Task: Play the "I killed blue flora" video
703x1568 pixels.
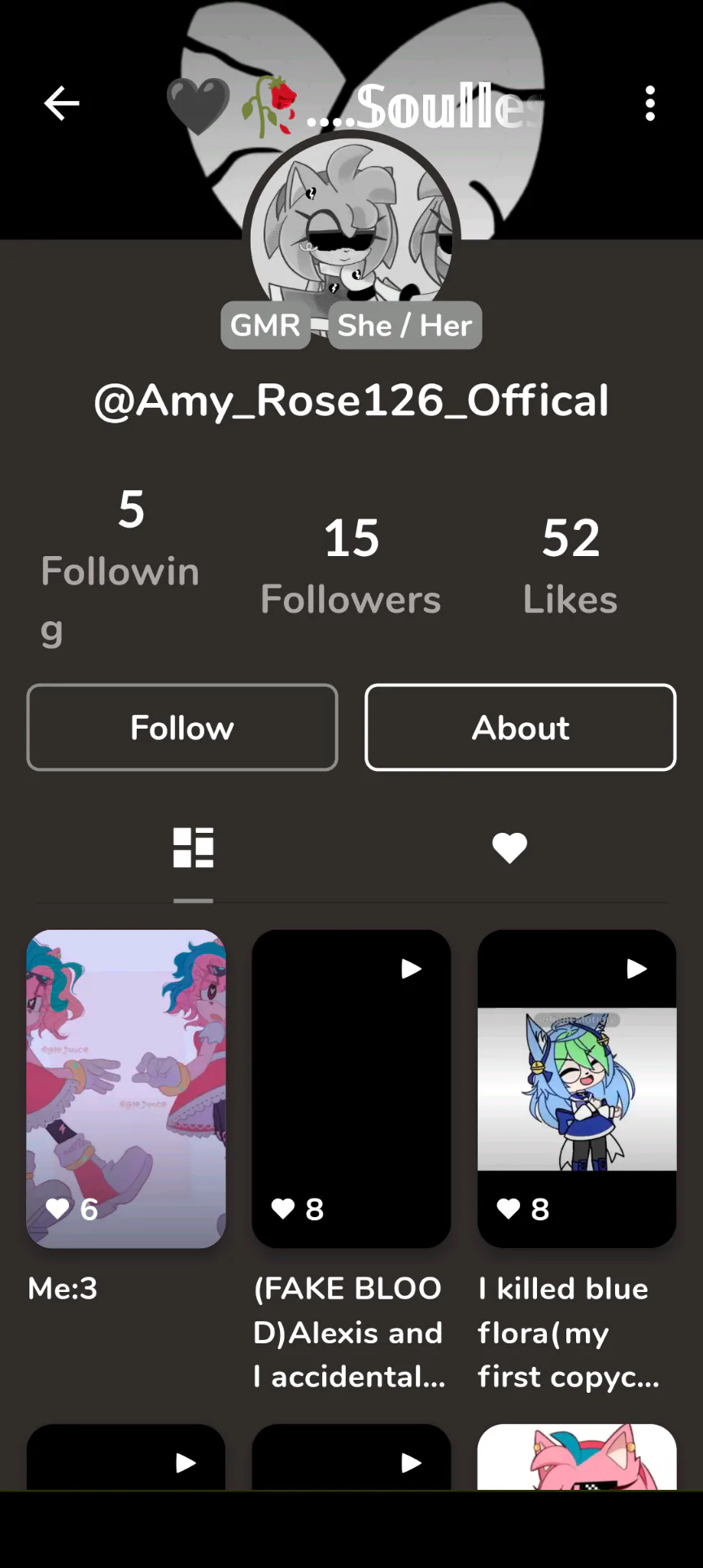Action: coord(577,1088)
